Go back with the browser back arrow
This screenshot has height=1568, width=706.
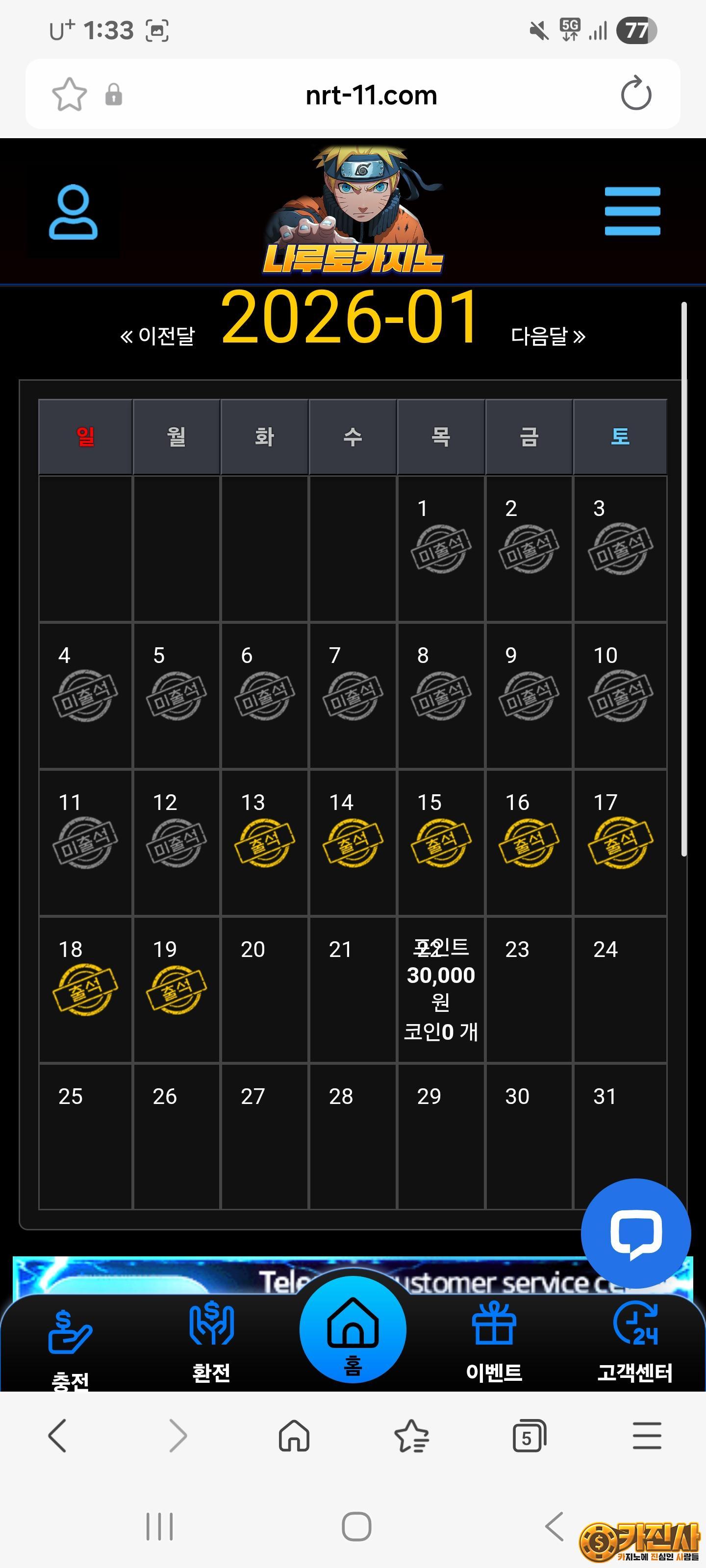coord(57,1436)
